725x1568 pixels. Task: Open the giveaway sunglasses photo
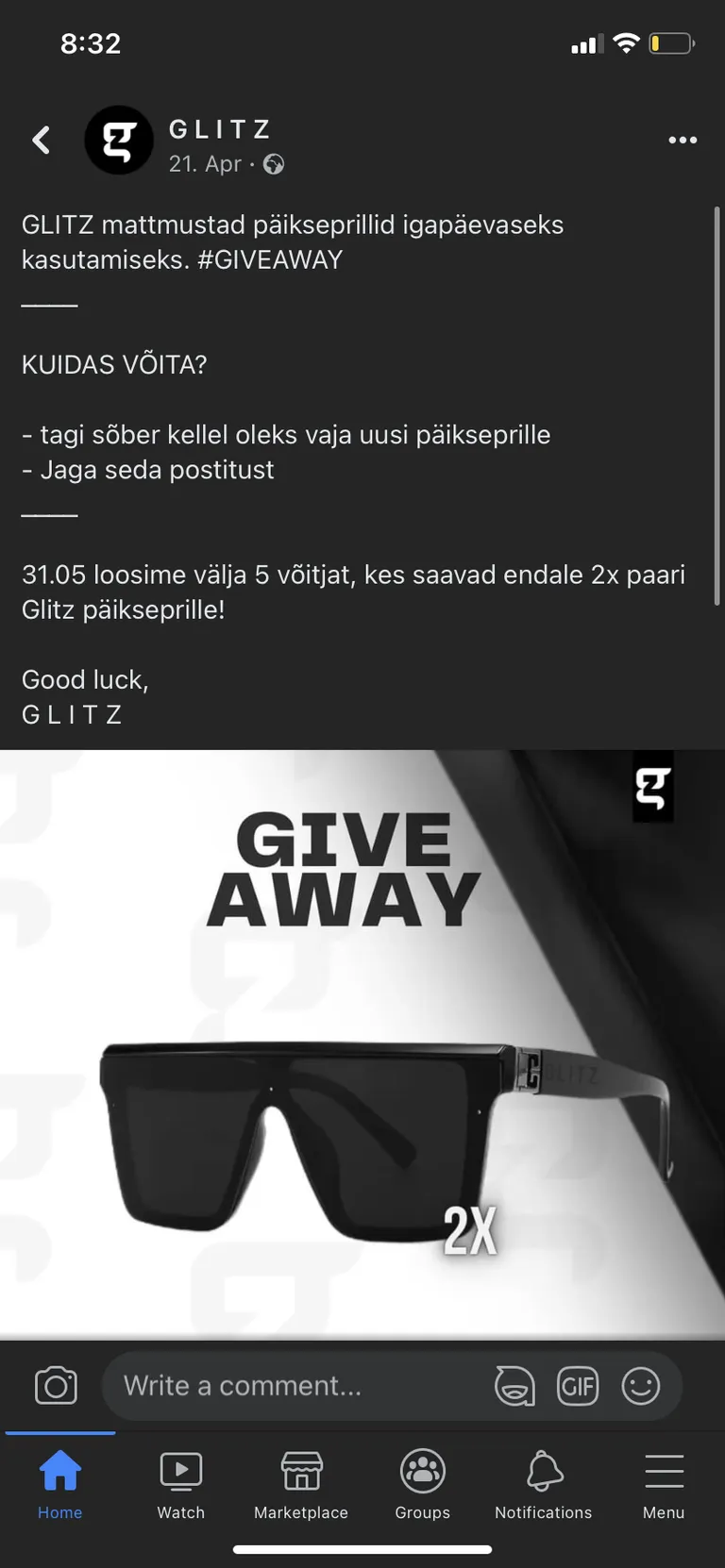pyautogui.click(x=362, y=1044)
